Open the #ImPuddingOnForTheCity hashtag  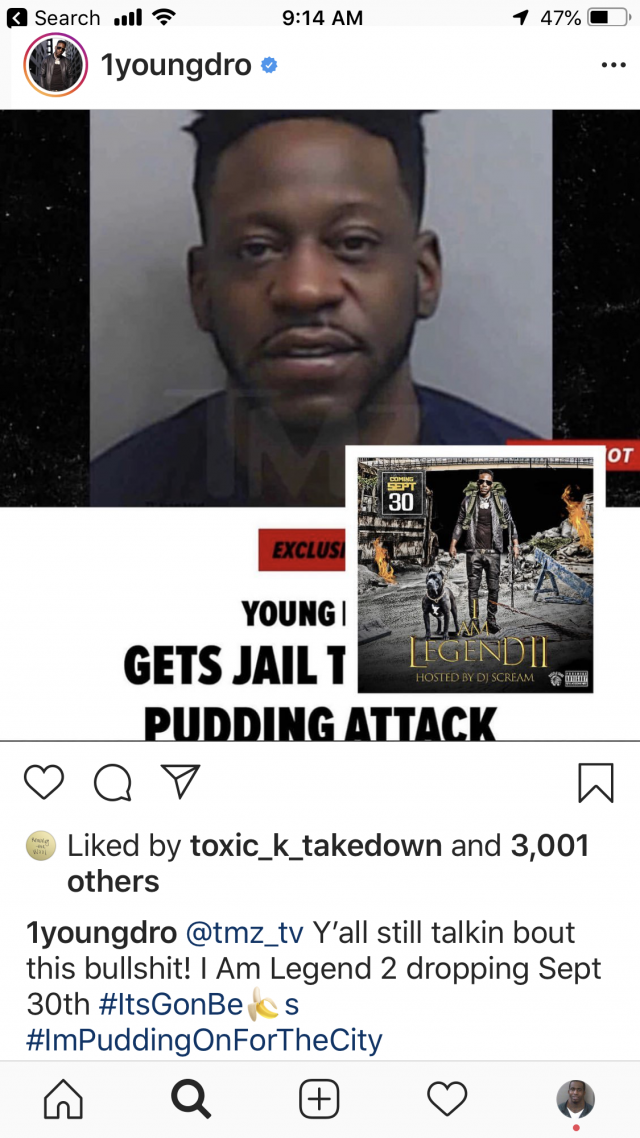[x=204, y=1041]
